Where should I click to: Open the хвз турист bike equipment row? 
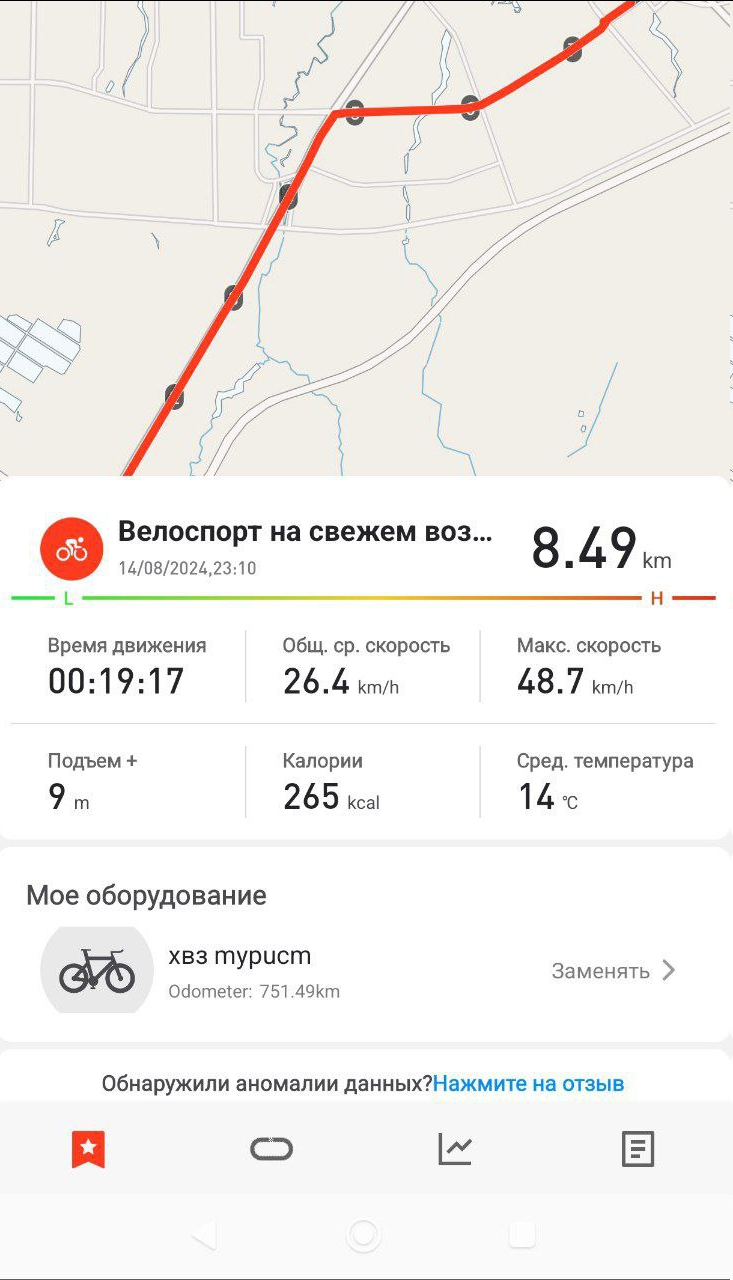click(366, 970)
